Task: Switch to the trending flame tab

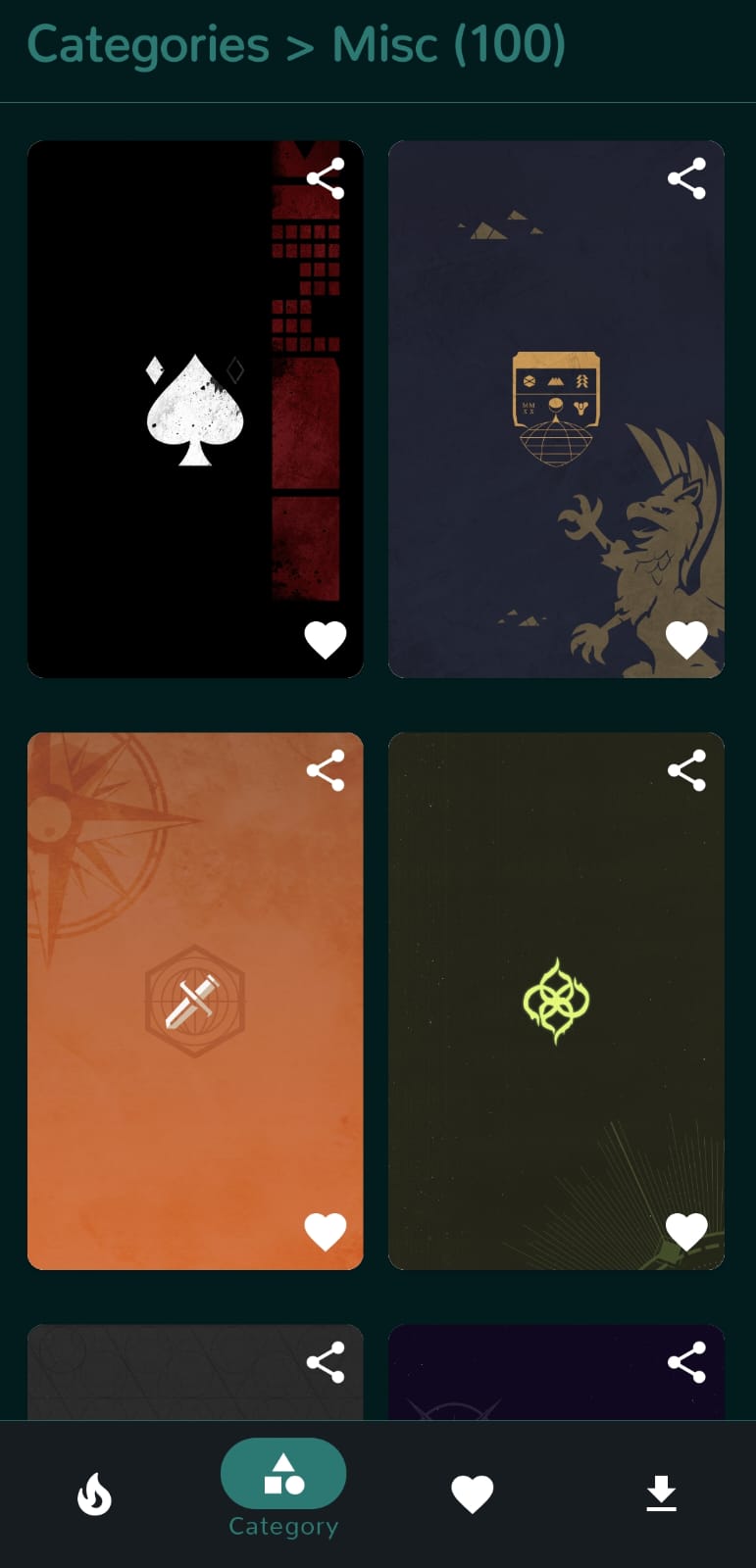Action: (94, 1494)
